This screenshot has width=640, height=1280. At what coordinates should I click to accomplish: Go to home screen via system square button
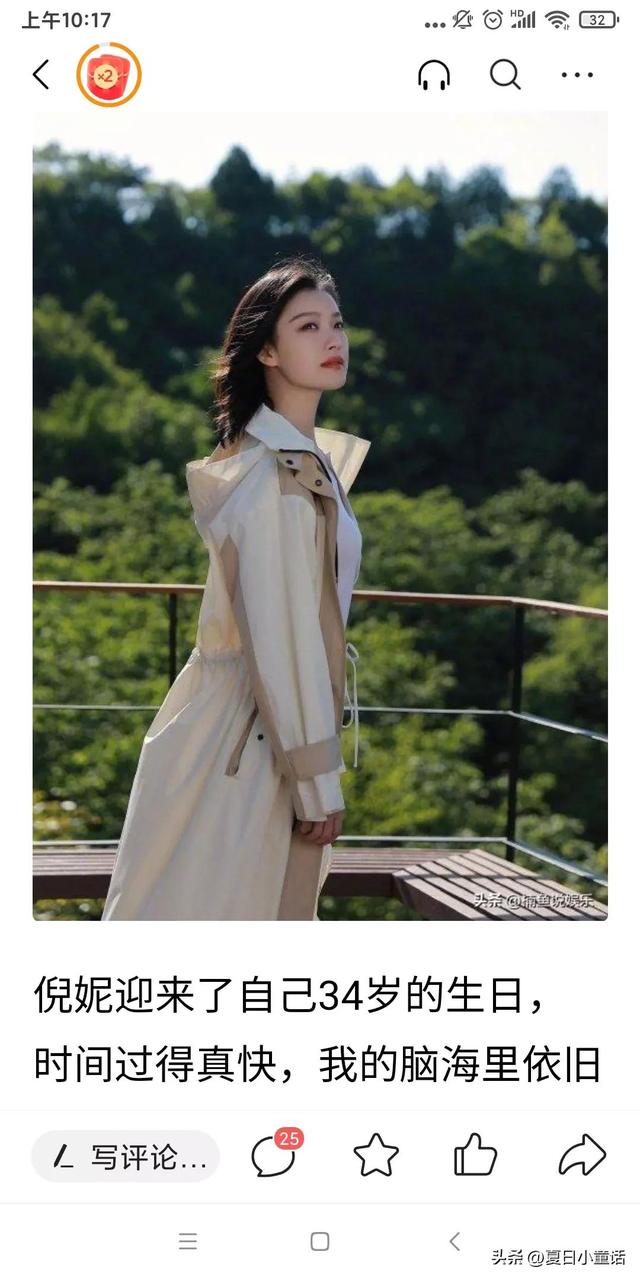pos(320,1241)
